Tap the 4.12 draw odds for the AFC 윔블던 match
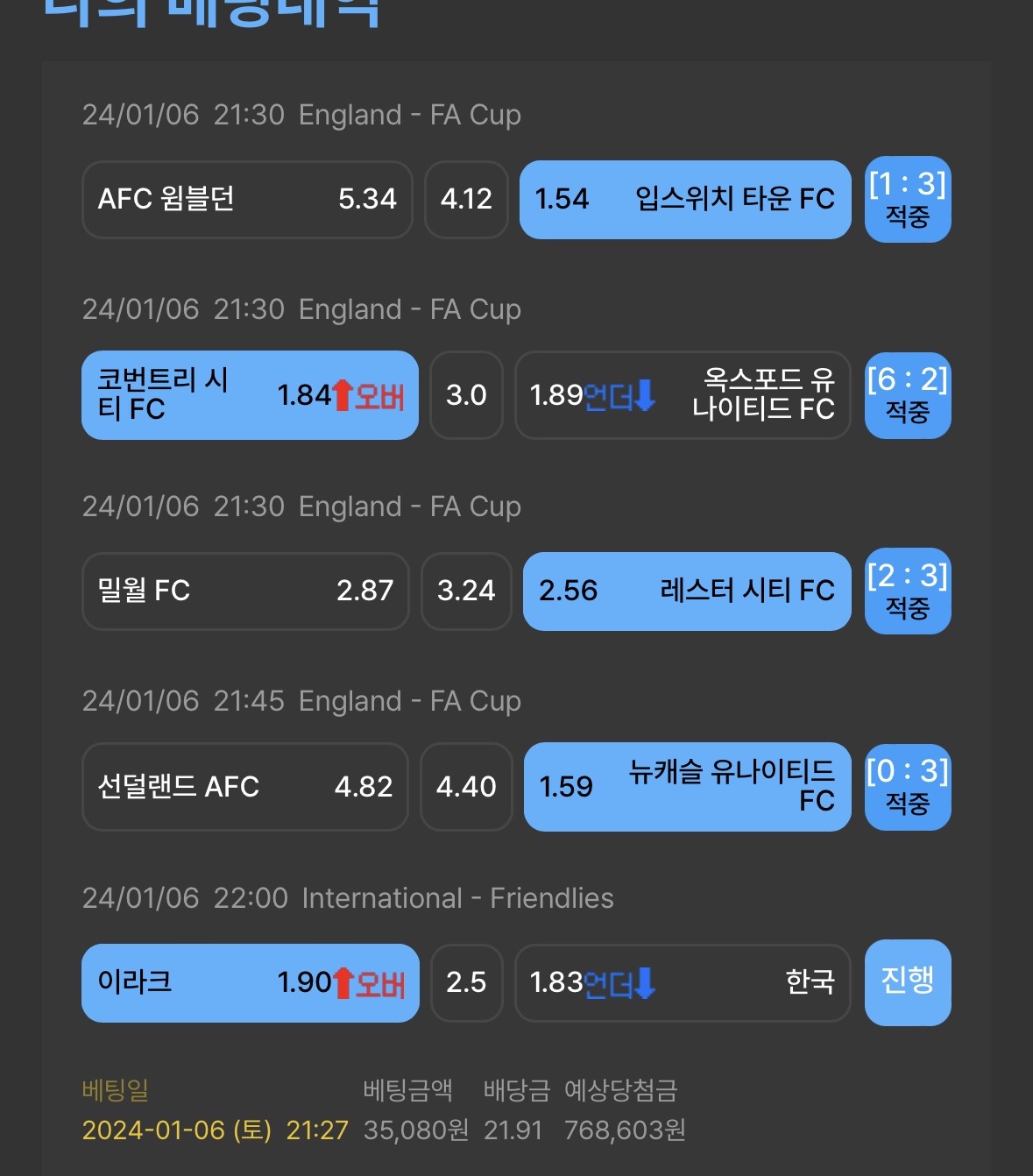The height and width of the screenshot is (1176, 1033). [x=466, y=200]
